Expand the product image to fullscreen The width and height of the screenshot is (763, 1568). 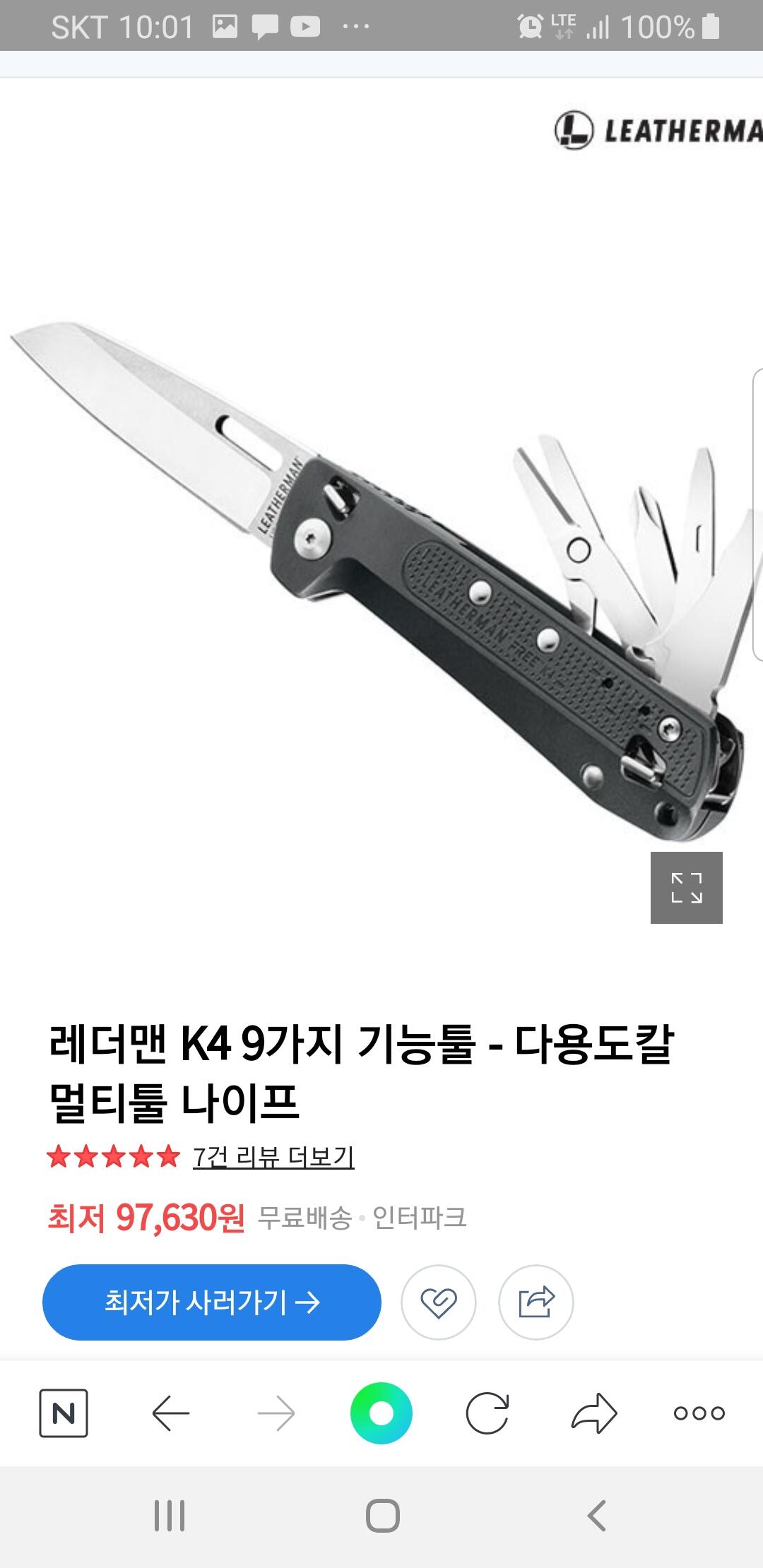click(x=686, y=887)
